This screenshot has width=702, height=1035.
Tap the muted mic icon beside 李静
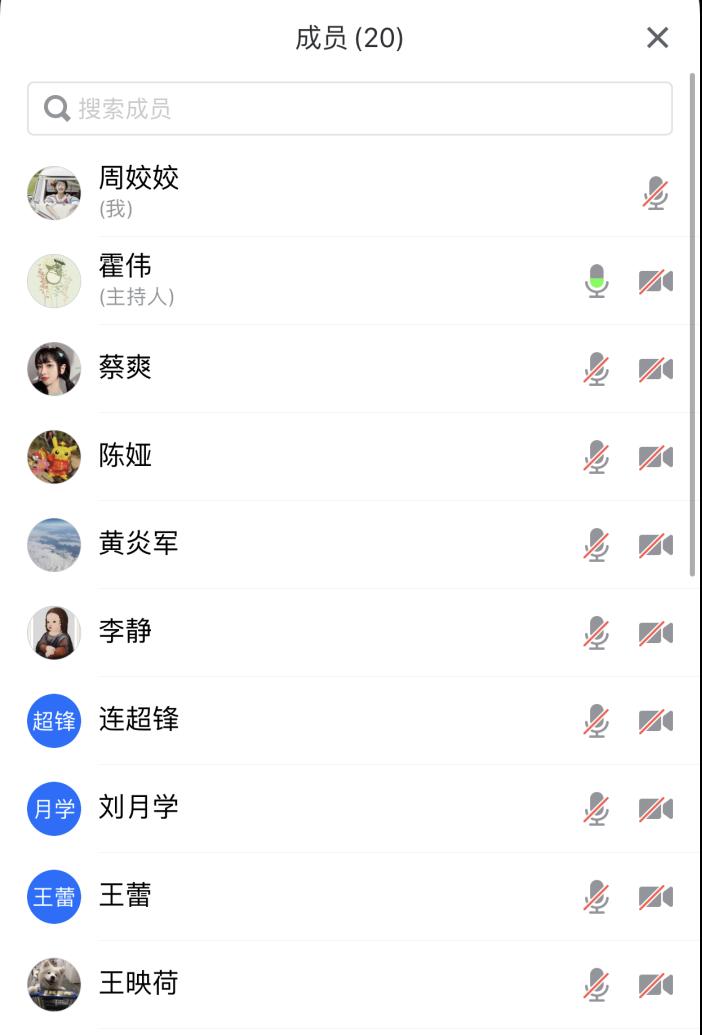pos(596,633)
